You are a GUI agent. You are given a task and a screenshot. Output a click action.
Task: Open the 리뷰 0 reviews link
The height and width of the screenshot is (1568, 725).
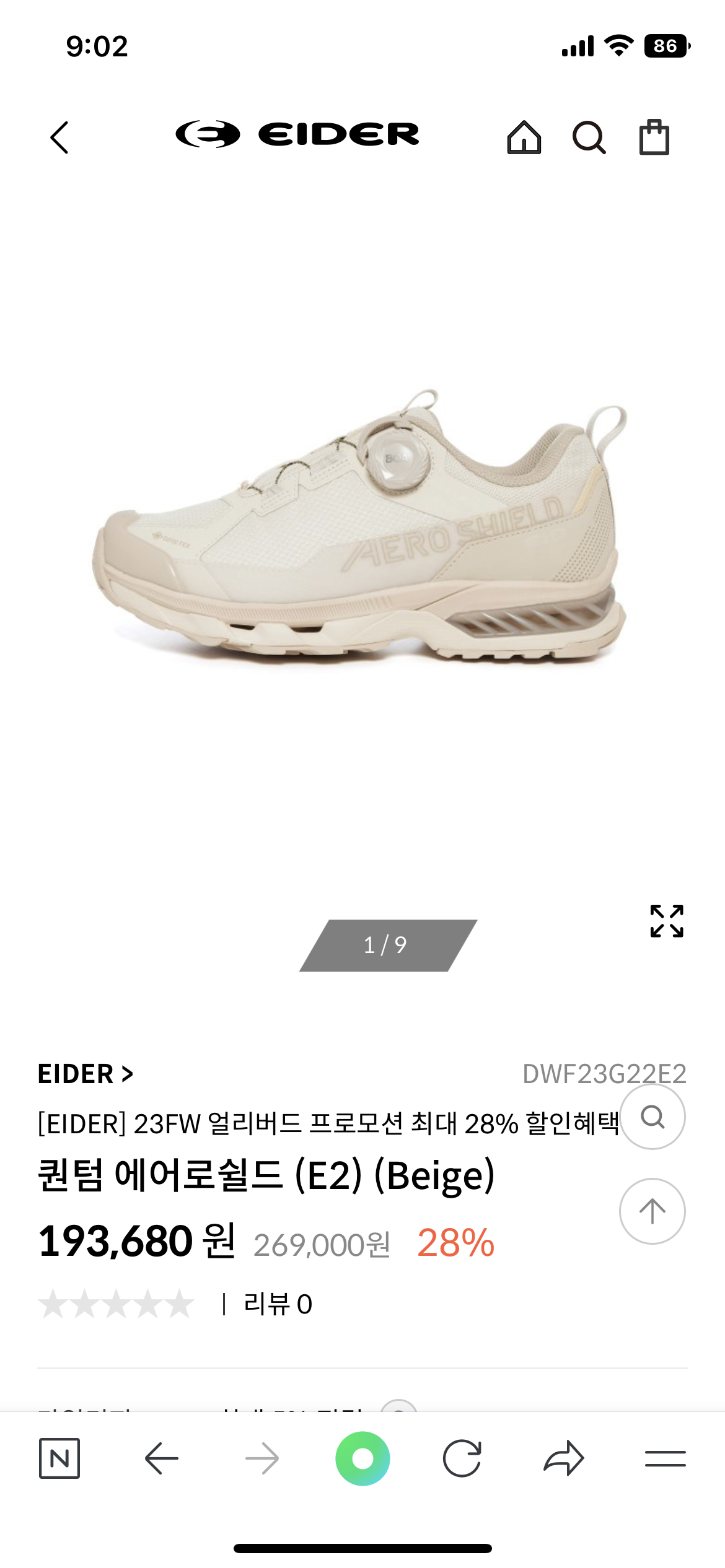278,1304
